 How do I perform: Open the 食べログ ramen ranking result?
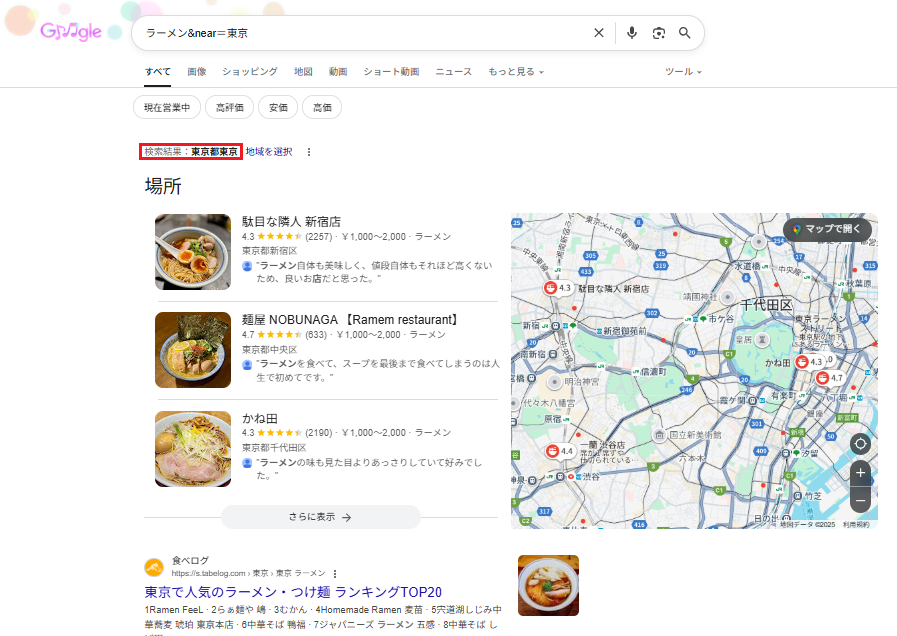coord(293,592)
